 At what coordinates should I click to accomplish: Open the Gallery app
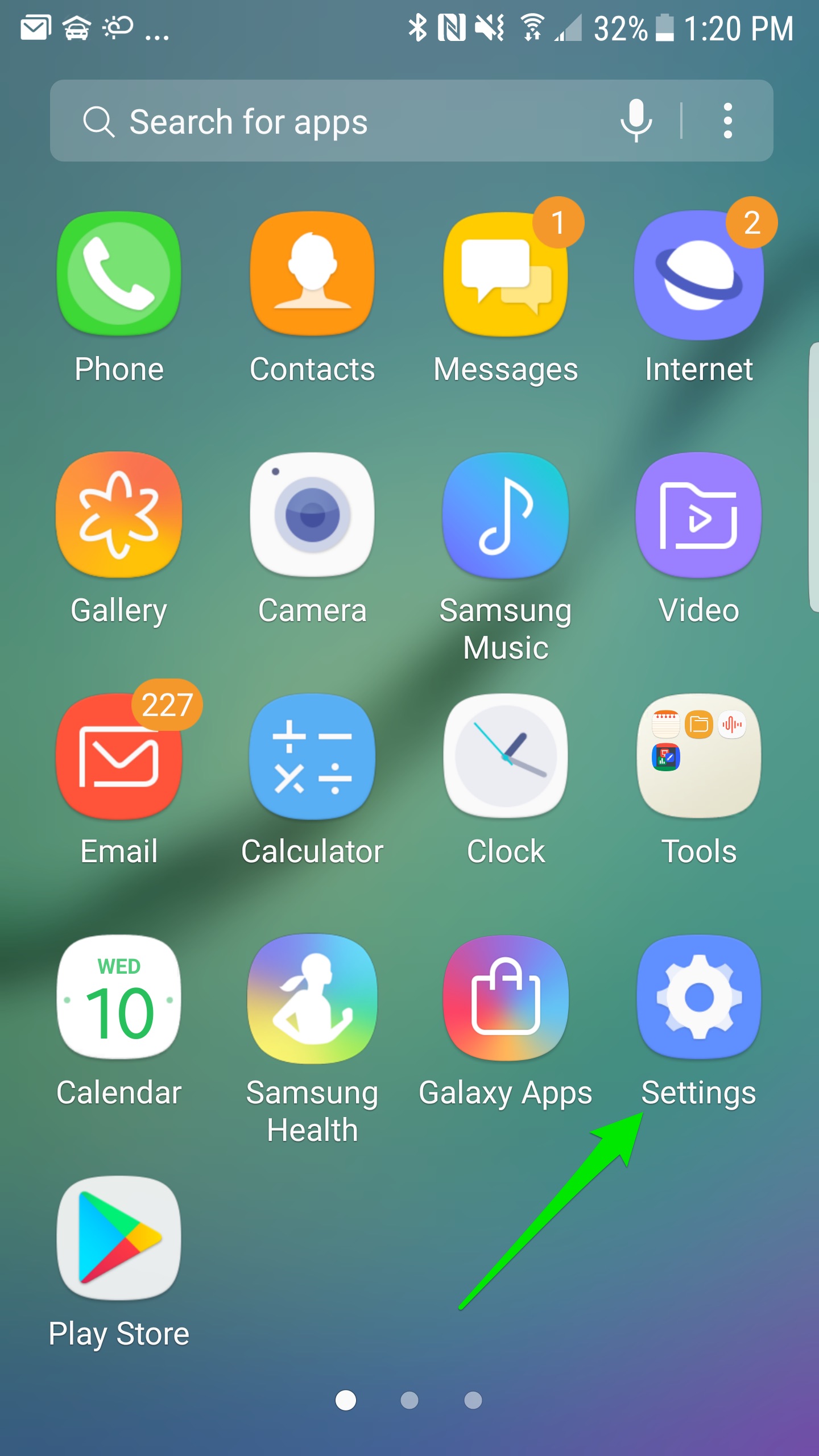[x=119, y=515]
